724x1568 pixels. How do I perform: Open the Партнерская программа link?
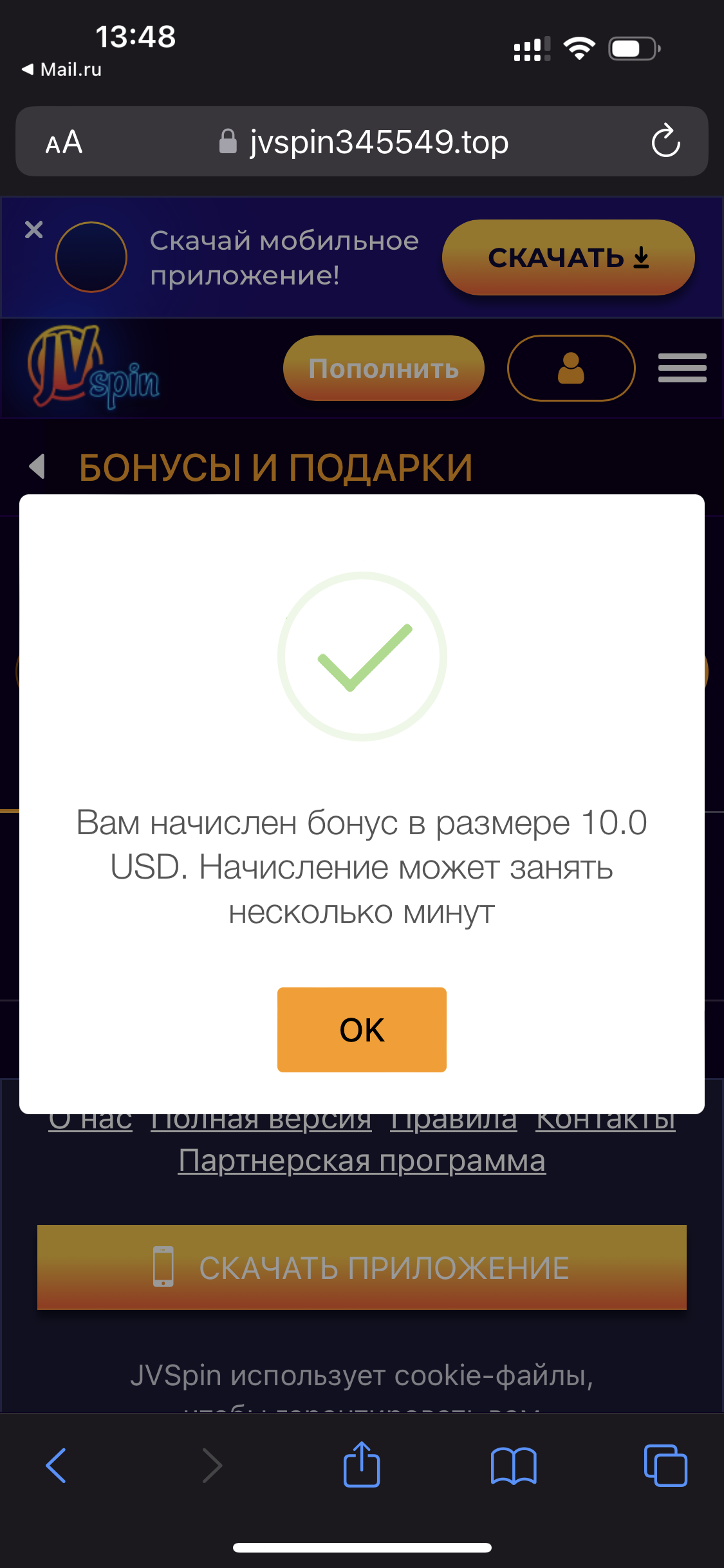pyautogui.click(x=362, y=1161)
